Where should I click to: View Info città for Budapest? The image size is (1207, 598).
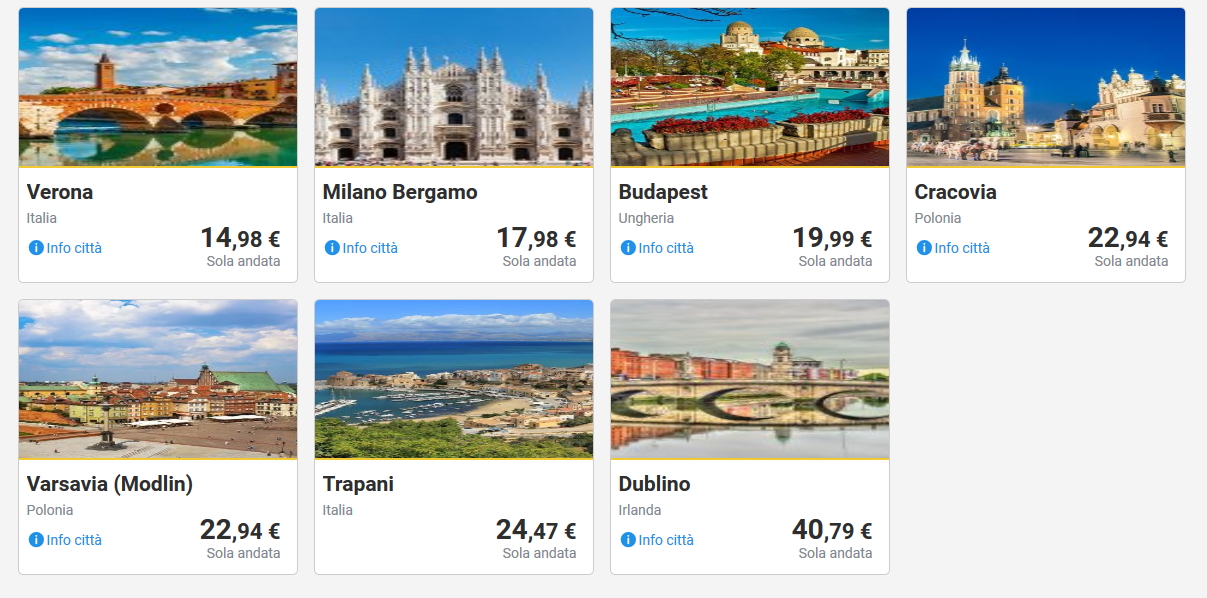pos(658,248)
